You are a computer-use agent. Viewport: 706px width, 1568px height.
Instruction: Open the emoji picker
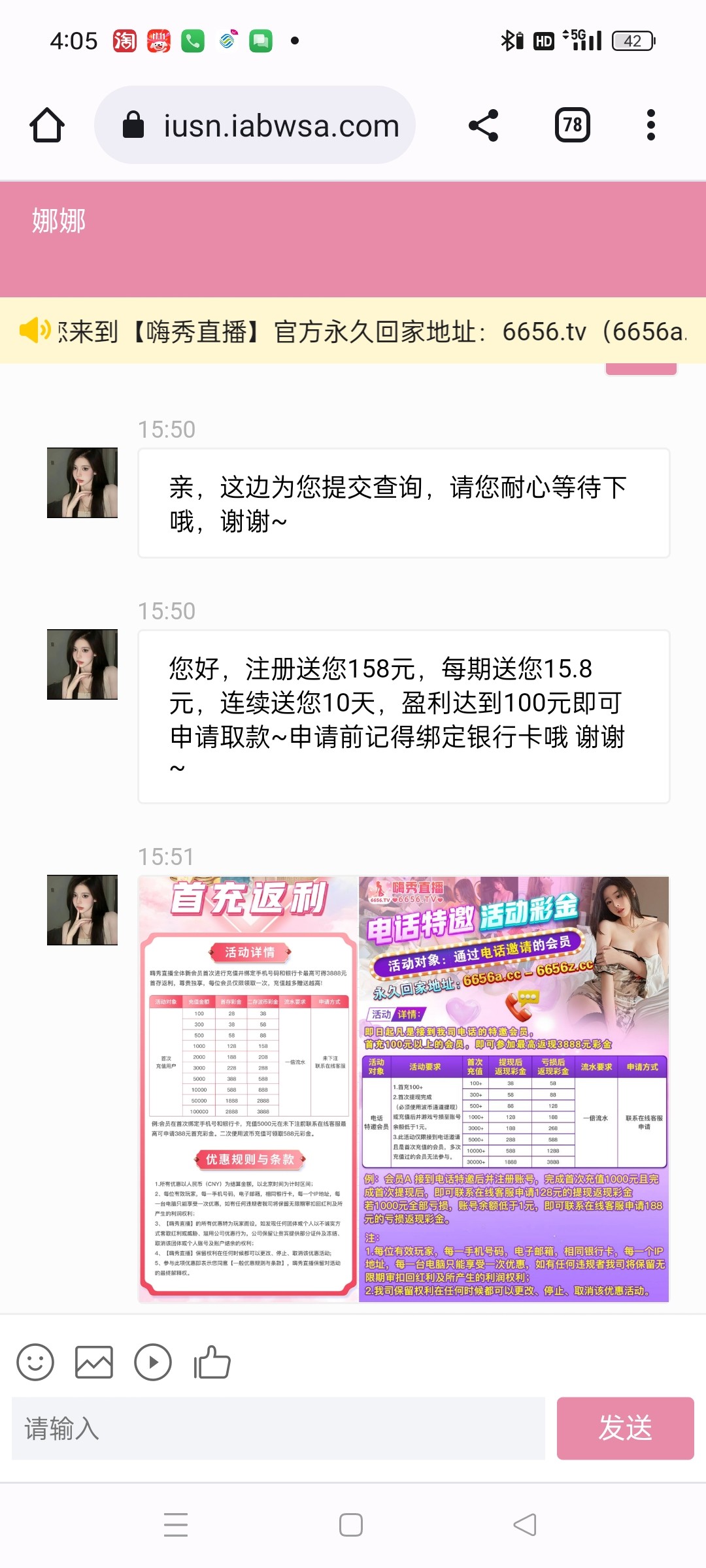pyautogui.click(x=35, y=1362)
